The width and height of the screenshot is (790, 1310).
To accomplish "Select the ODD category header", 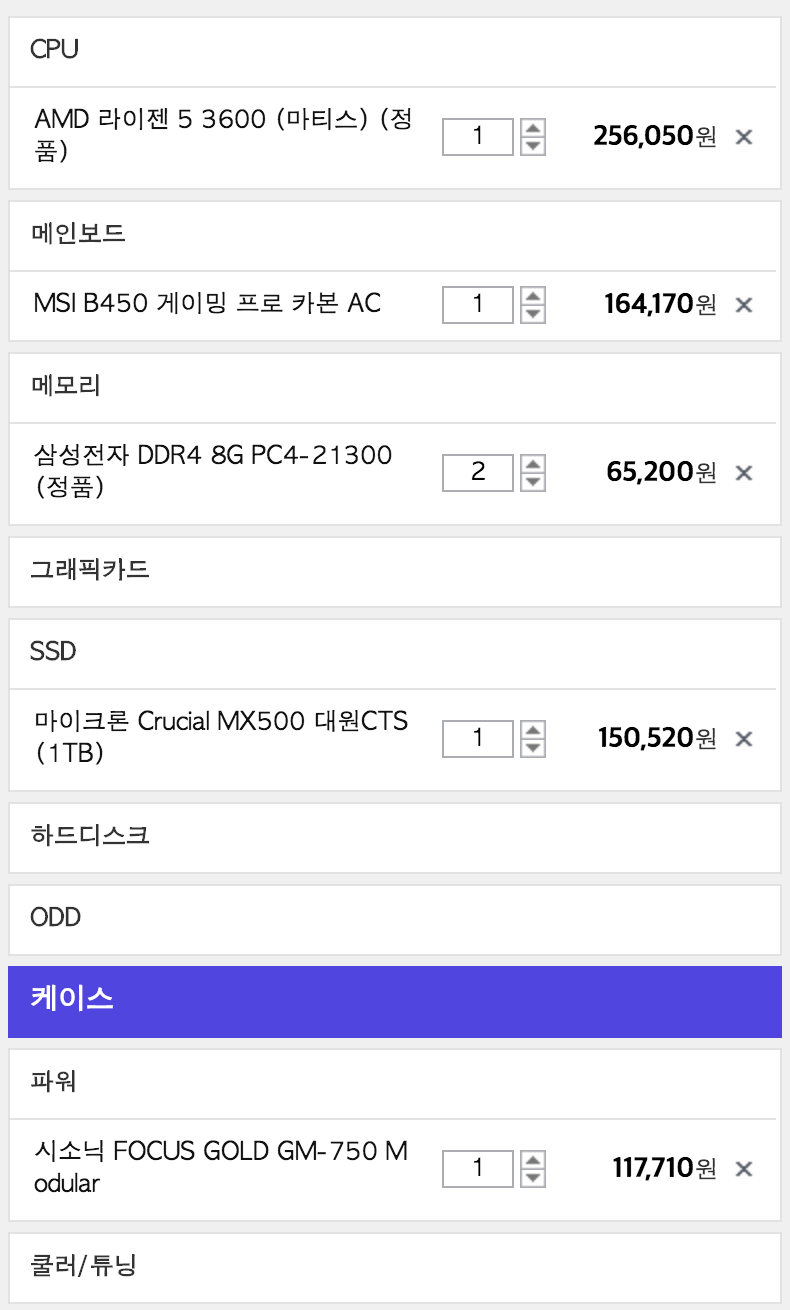I will point(395,918).
